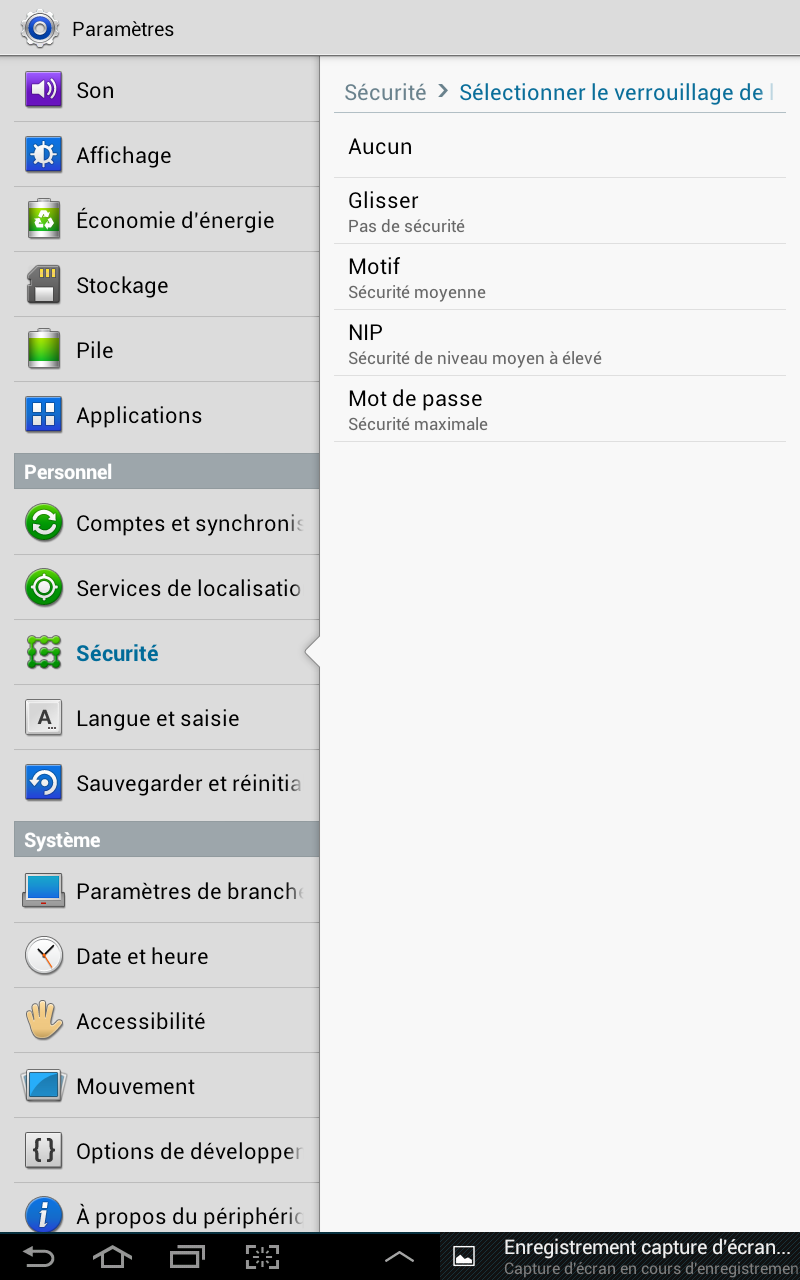The width and height of the screenshot is (800, 1280).
Task: Go back to Sécurité breadcrumb
Action: [385, 93]
